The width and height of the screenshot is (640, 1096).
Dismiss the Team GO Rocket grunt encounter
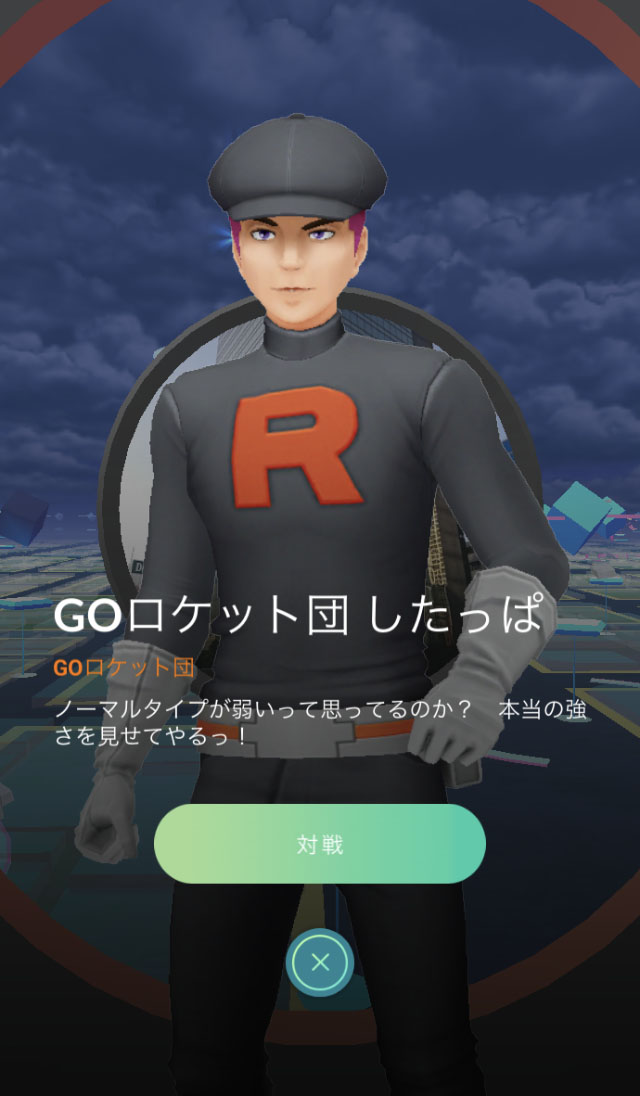click(x=320, y=962)
